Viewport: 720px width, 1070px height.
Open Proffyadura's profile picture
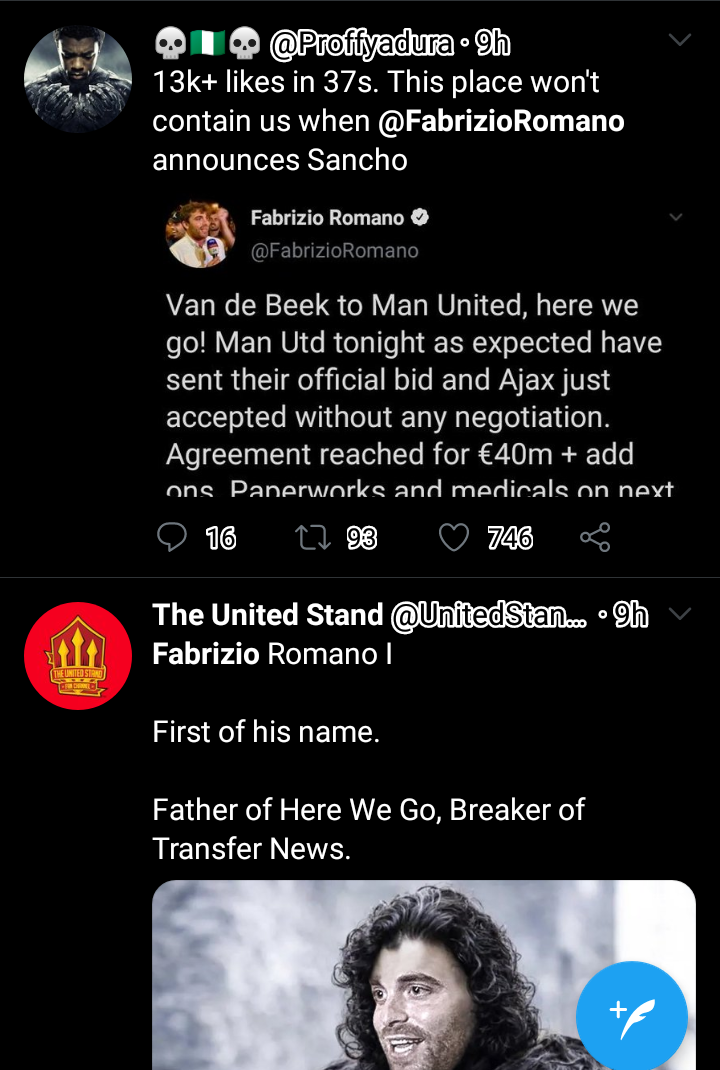pyautogui.click(x=77, y=80)
